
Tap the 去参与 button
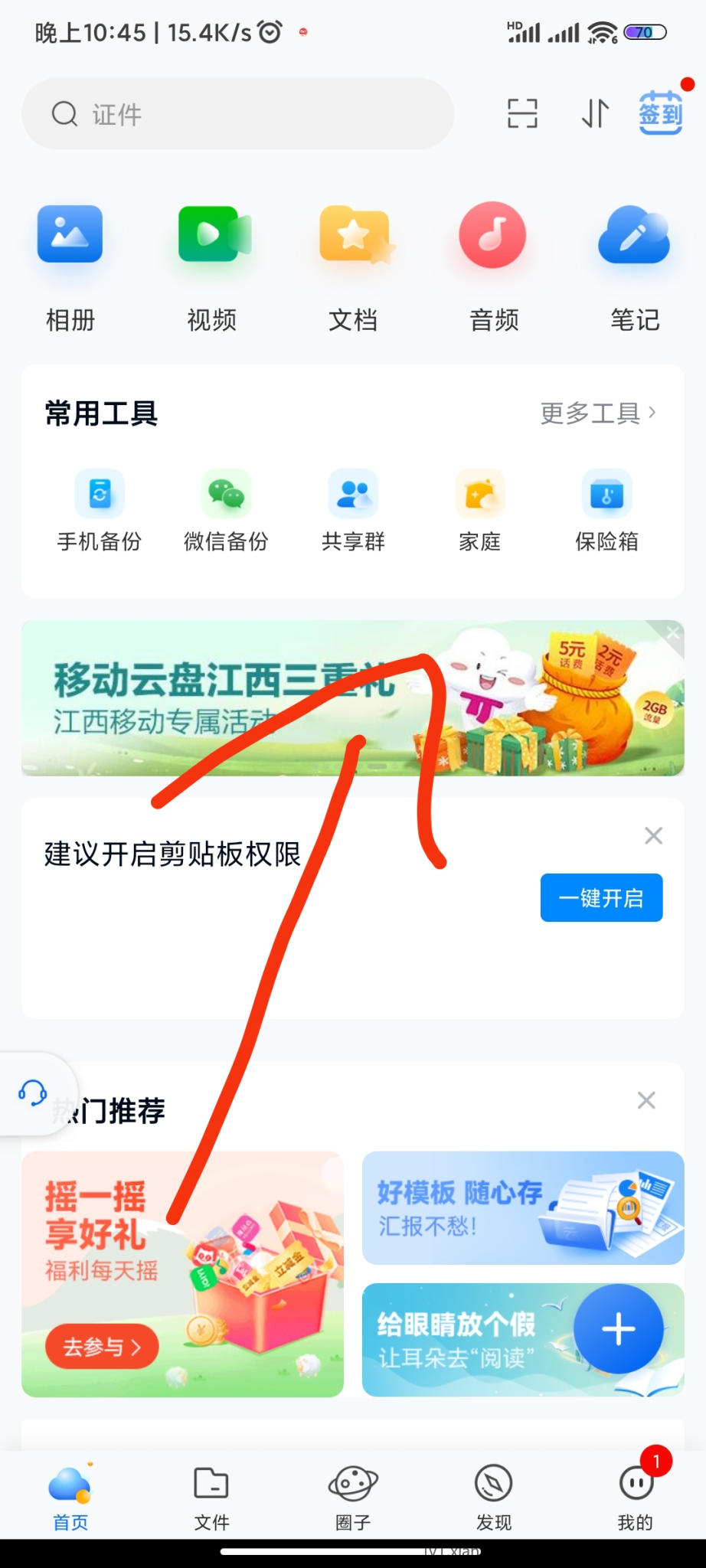102,1346
